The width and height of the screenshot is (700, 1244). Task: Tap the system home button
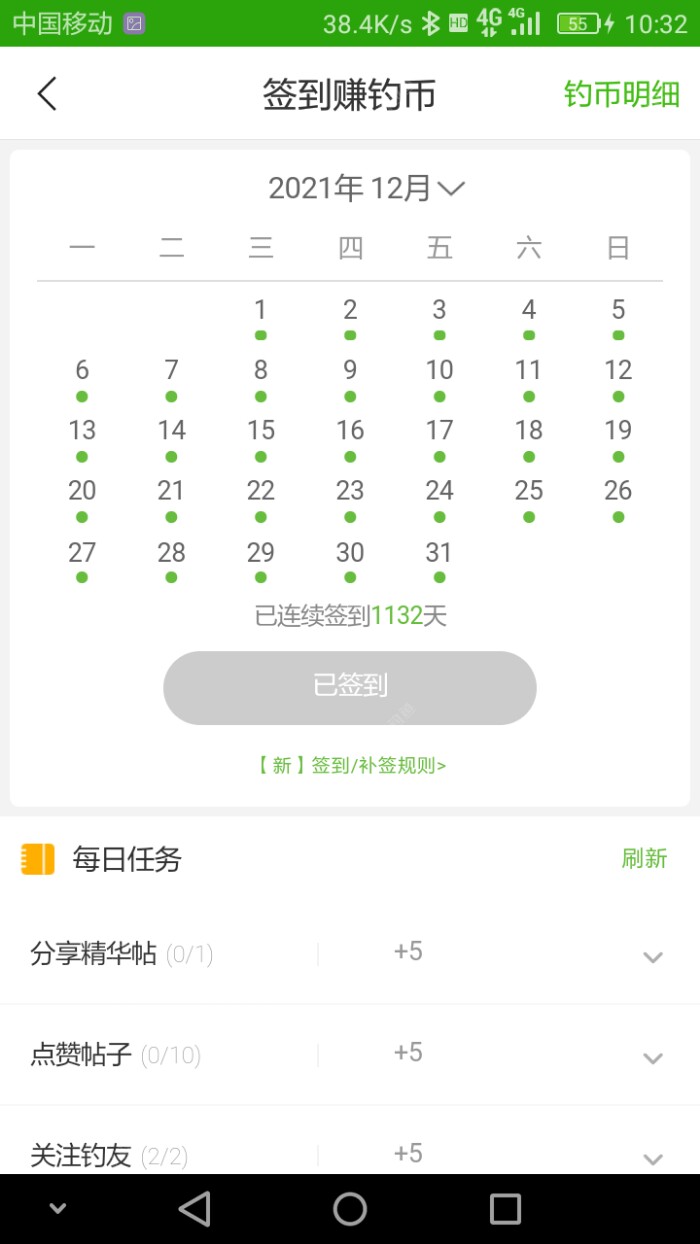(350, 1208)
